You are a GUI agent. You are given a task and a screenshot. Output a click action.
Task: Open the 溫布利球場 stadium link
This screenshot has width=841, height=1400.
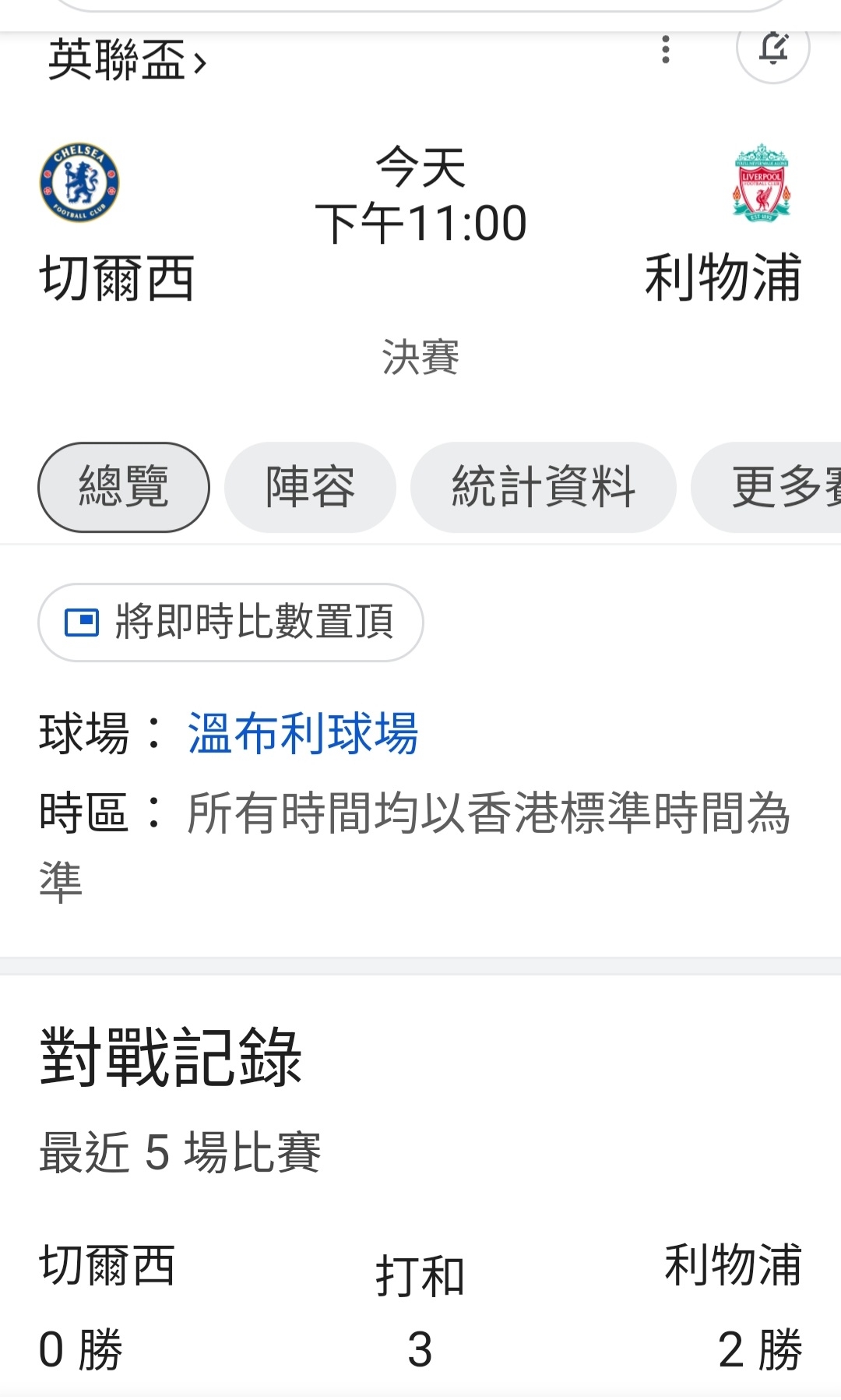click(303, 733)
